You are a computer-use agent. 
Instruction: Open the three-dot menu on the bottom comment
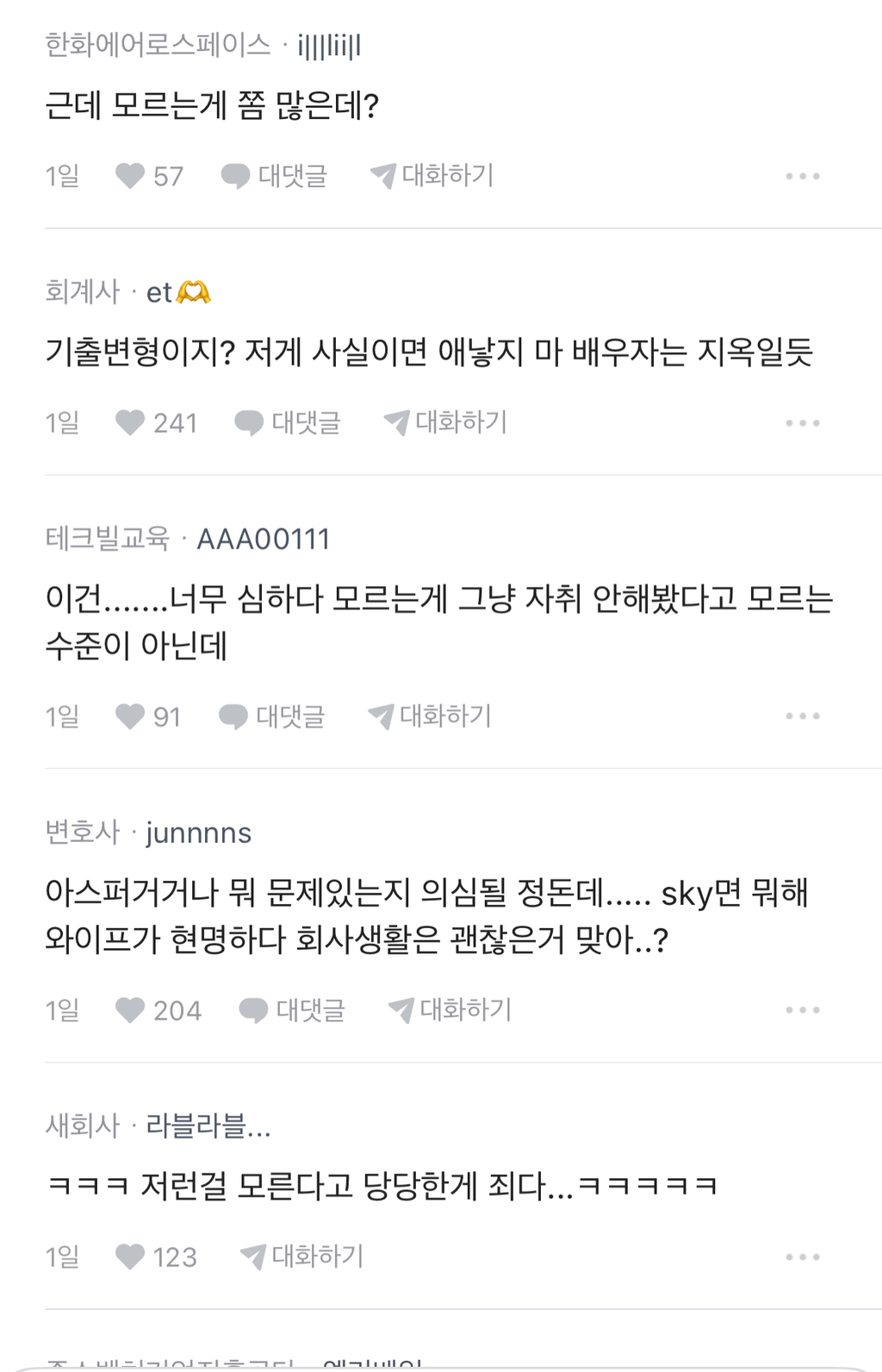(x=802, y=1257)
